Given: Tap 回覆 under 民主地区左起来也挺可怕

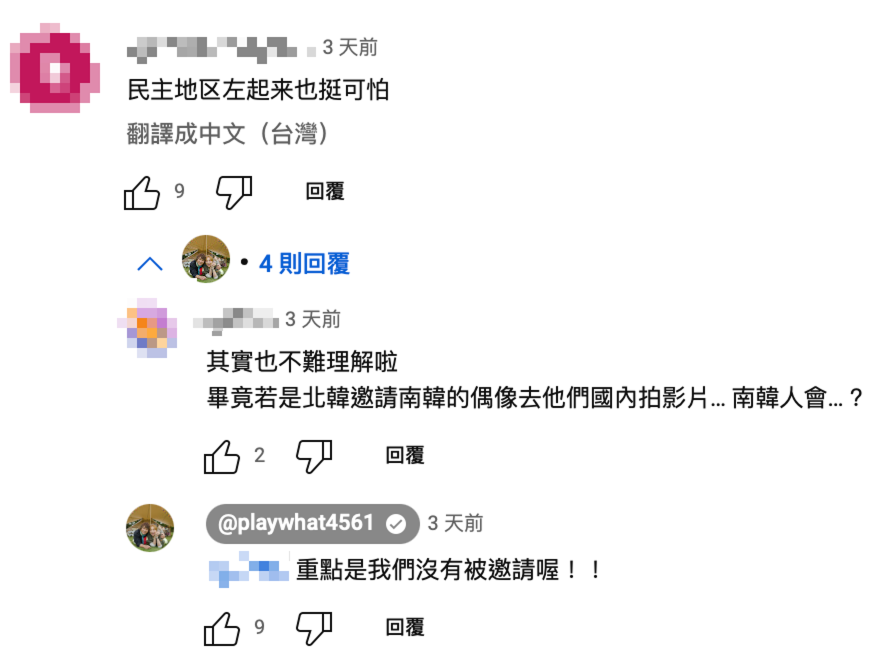Looking at the screenshot, I should (x=325, y=192).
